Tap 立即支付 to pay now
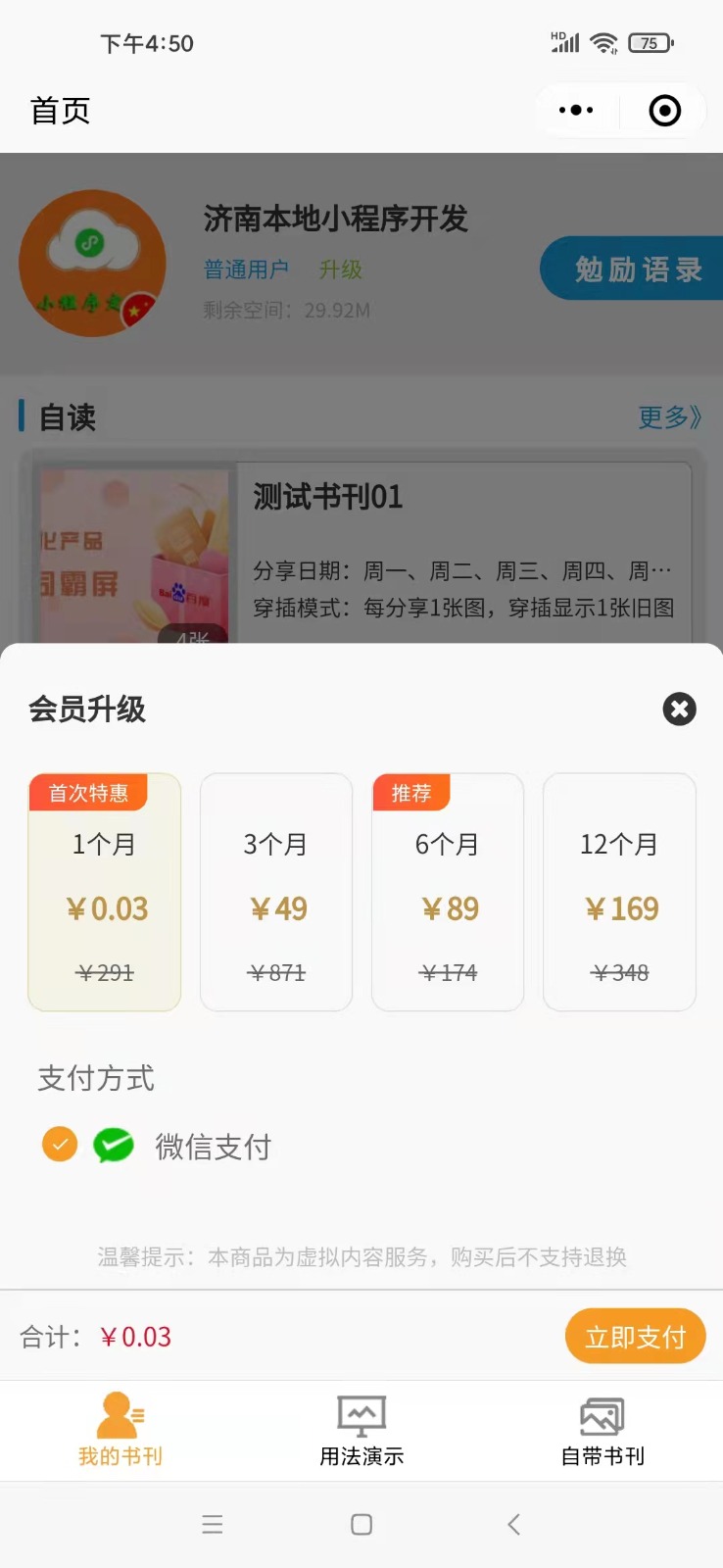The image size is (723, 1568). coord(635,1336)
